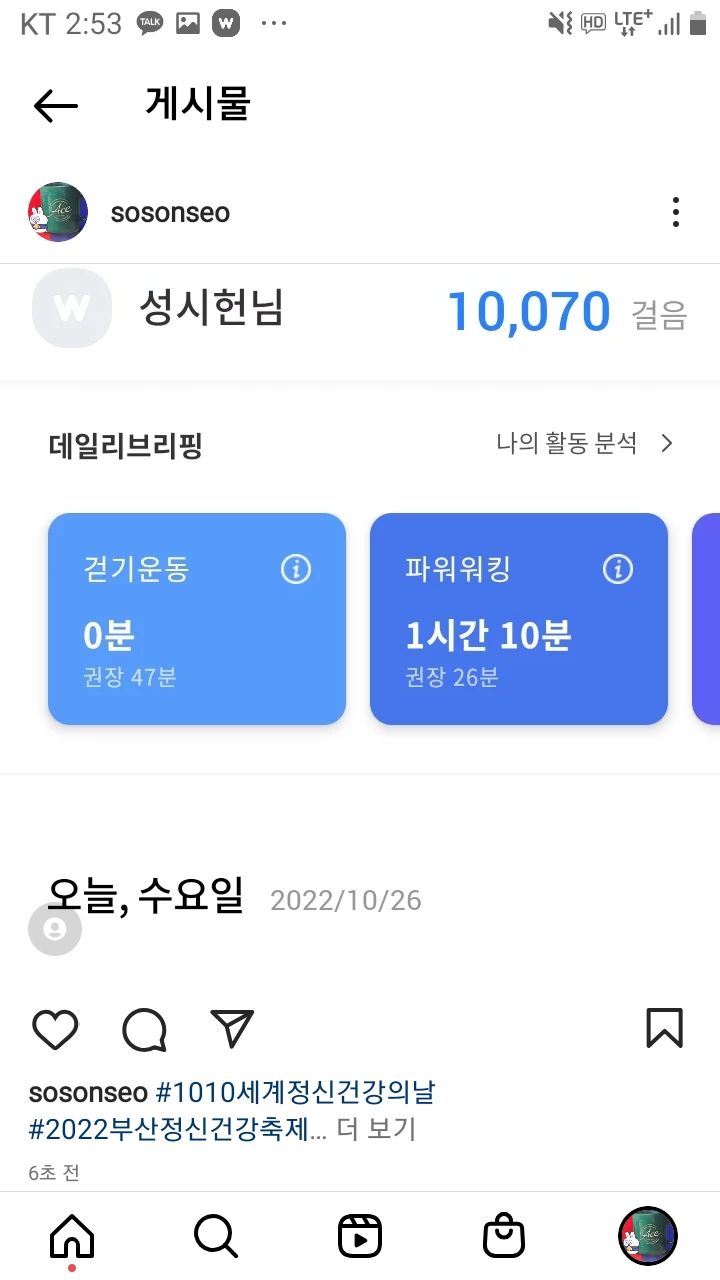Screen dimensions: 720x1280
Task: Share the post via the paper plane icon
Action: (x=232, y=1029)
